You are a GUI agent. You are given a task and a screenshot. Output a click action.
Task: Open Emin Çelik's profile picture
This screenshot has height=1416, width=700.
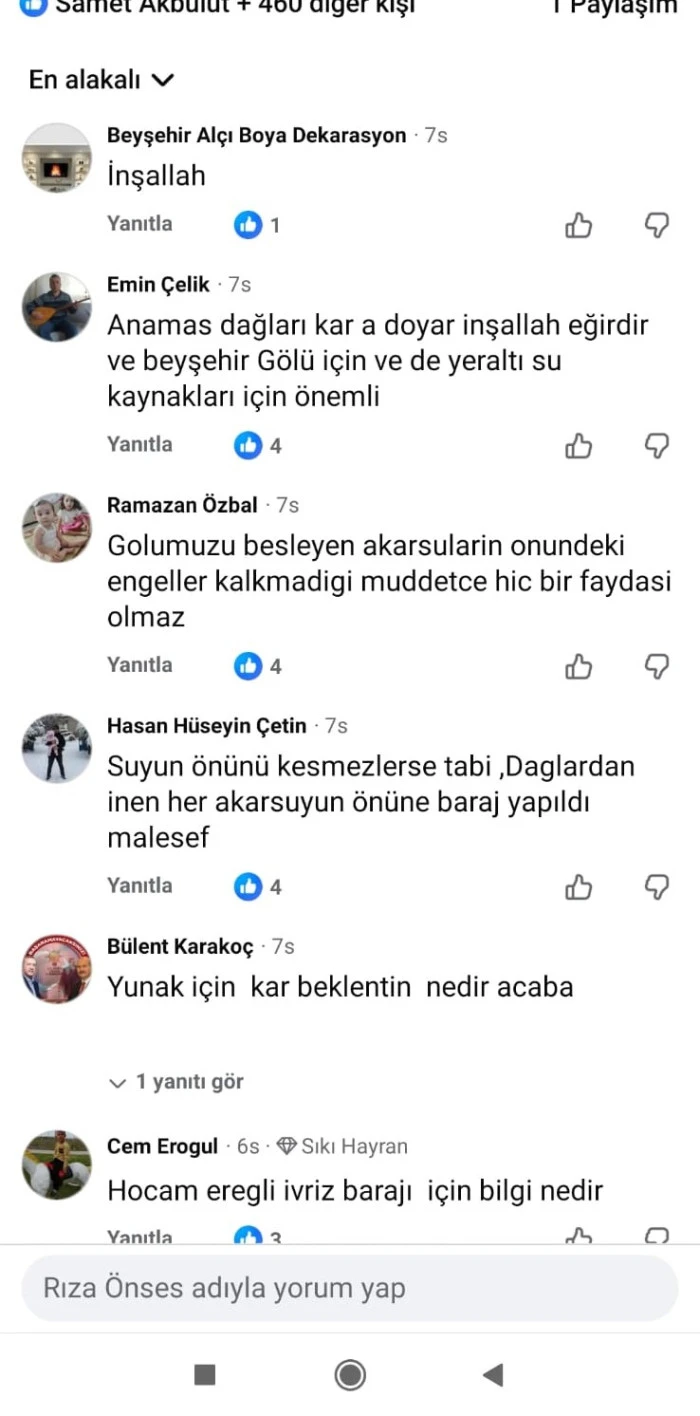tap(57, 307)
